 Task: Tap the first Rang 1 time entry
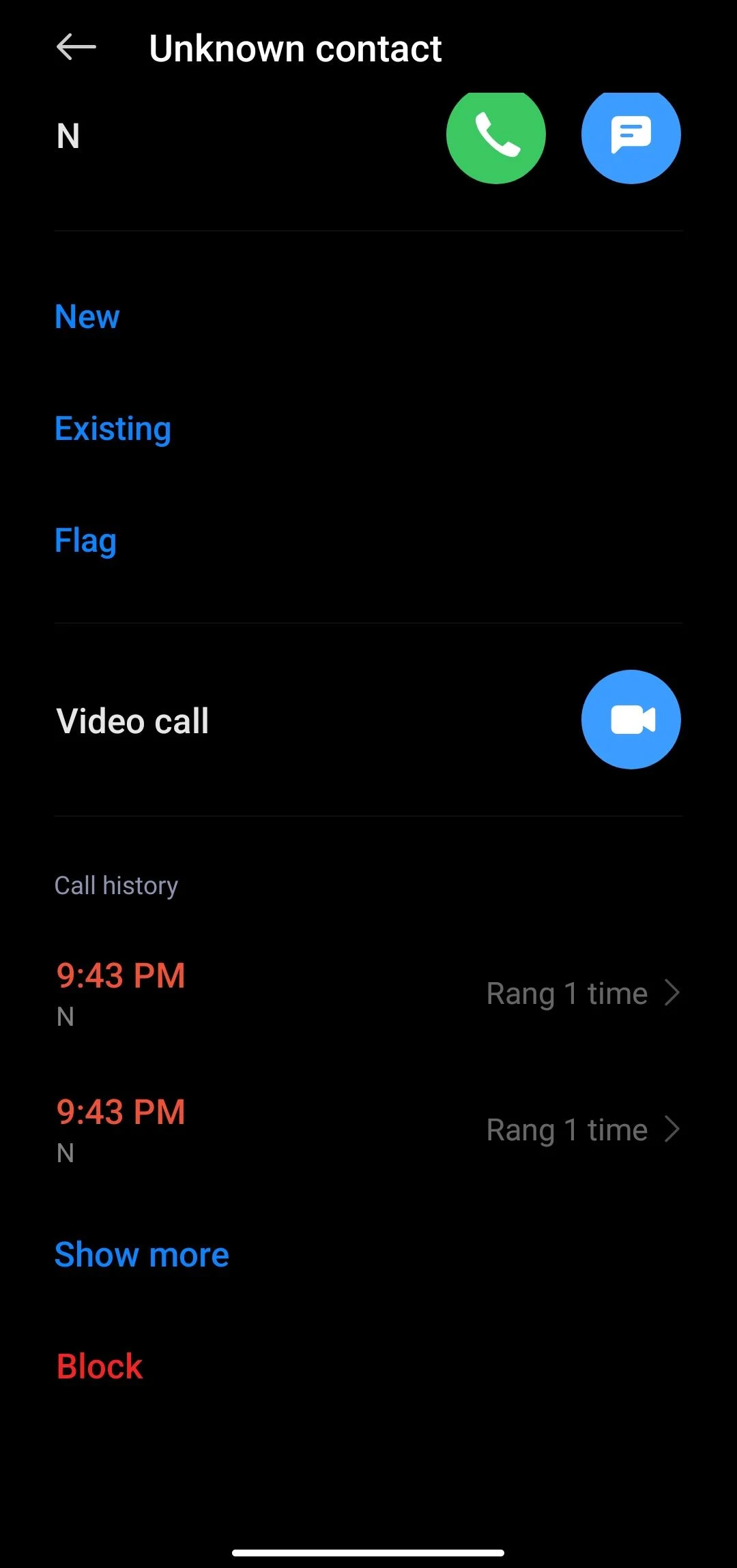(565, 992)
